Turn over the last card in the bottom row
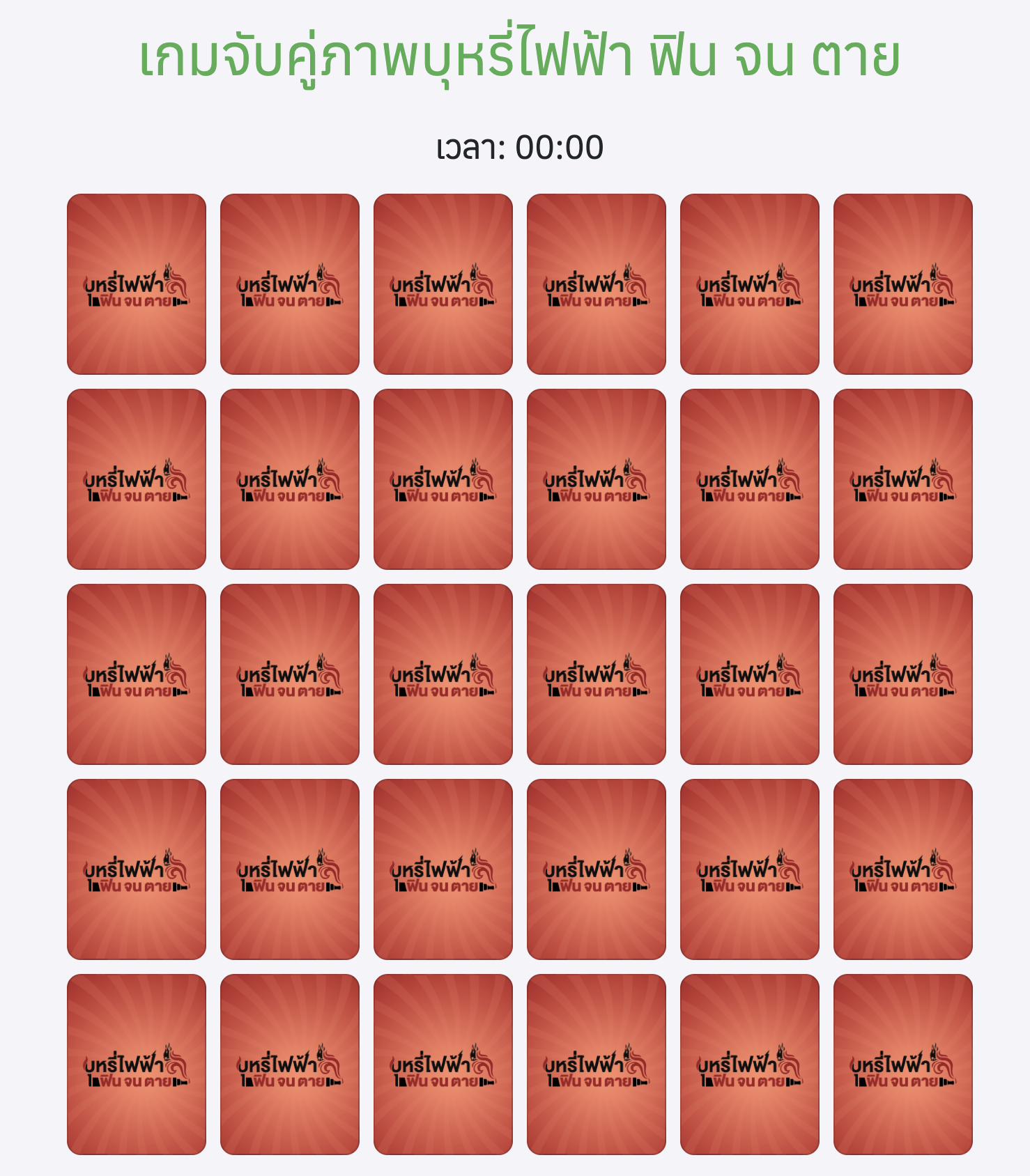Image resolution: width=1030 pixels, height=1176 pixels. [902, 1065]
